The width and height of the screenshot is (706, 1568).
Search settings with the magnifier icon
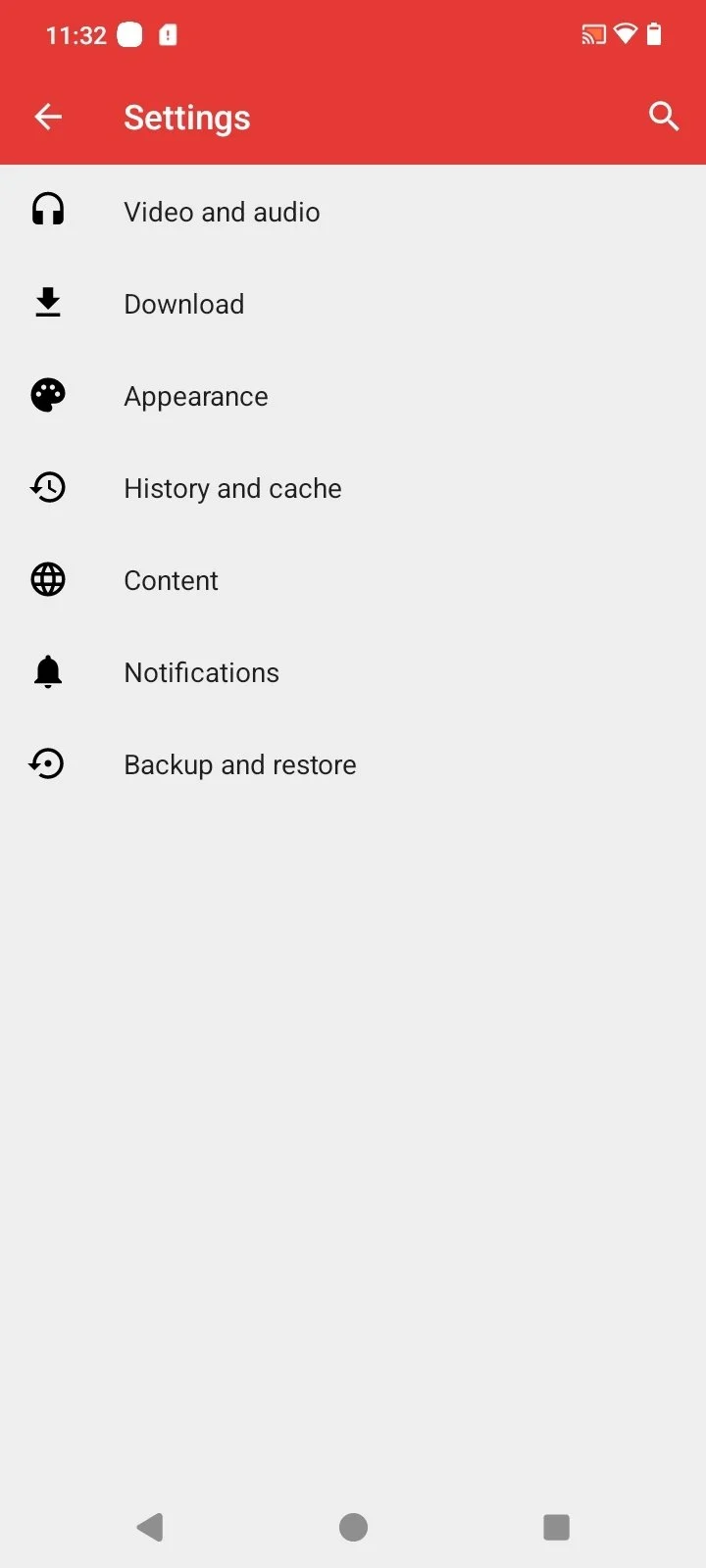coord(664,117)
